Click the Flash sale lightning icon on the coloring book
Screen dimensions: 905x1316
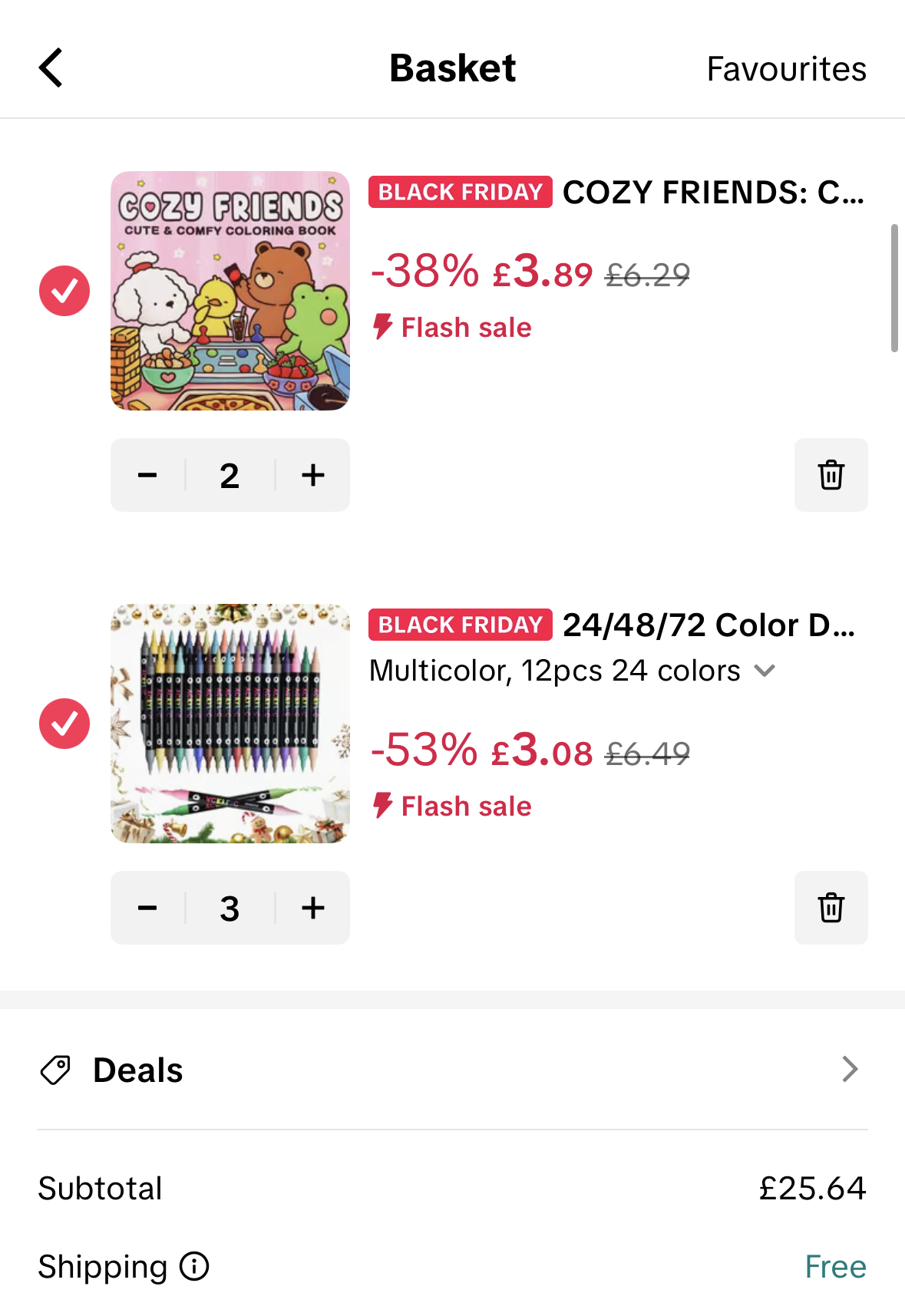pos(381,326)
